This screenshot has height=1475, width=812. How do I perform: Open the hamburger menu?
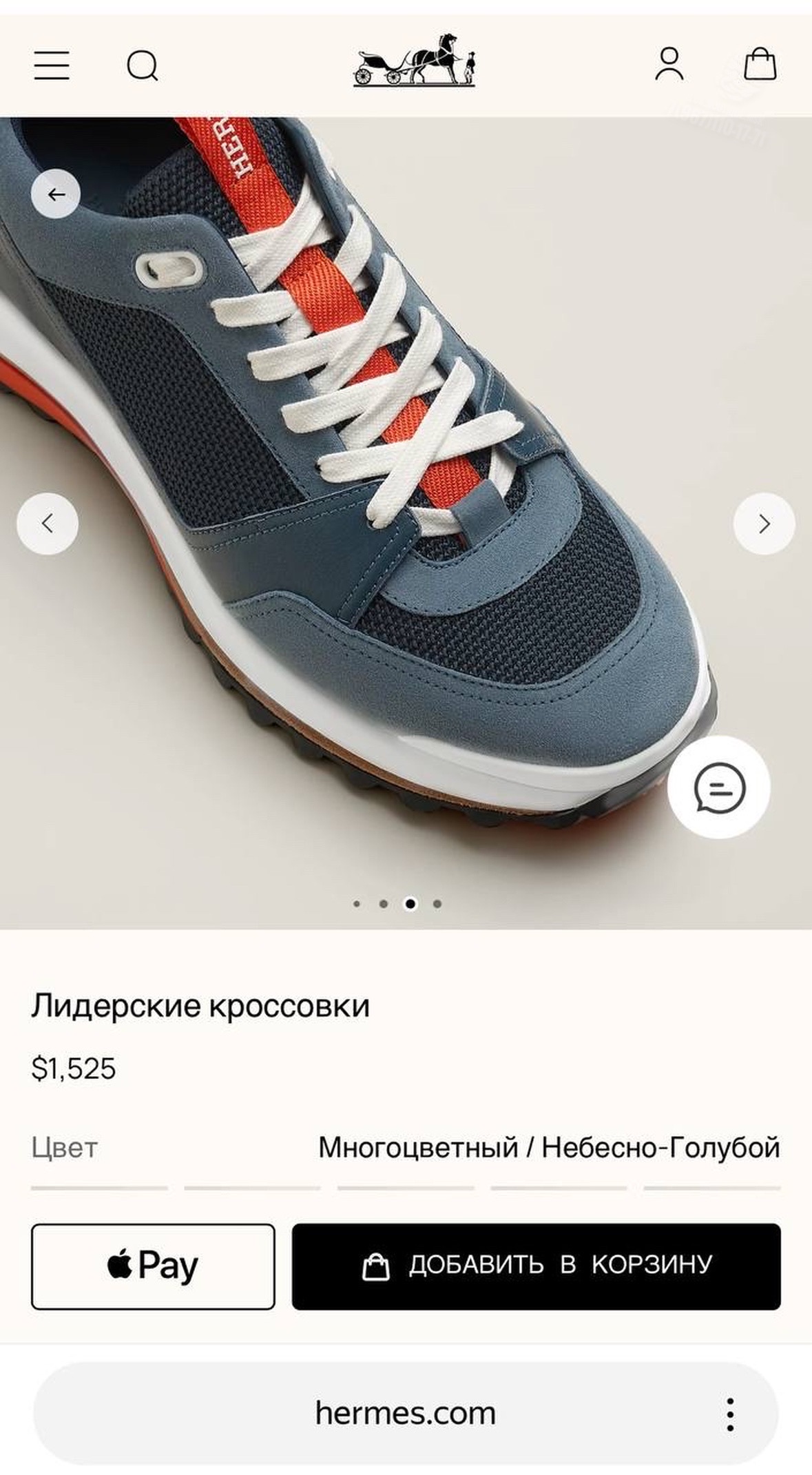click(x=52, y=66)
